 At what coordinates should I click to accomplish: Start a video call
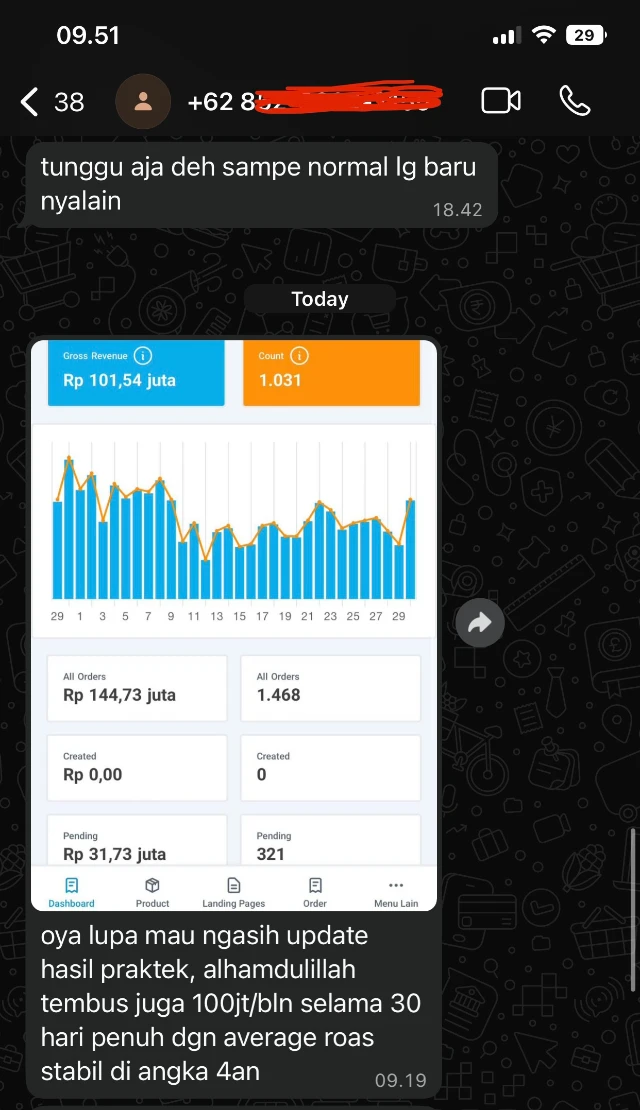[501, 101]
